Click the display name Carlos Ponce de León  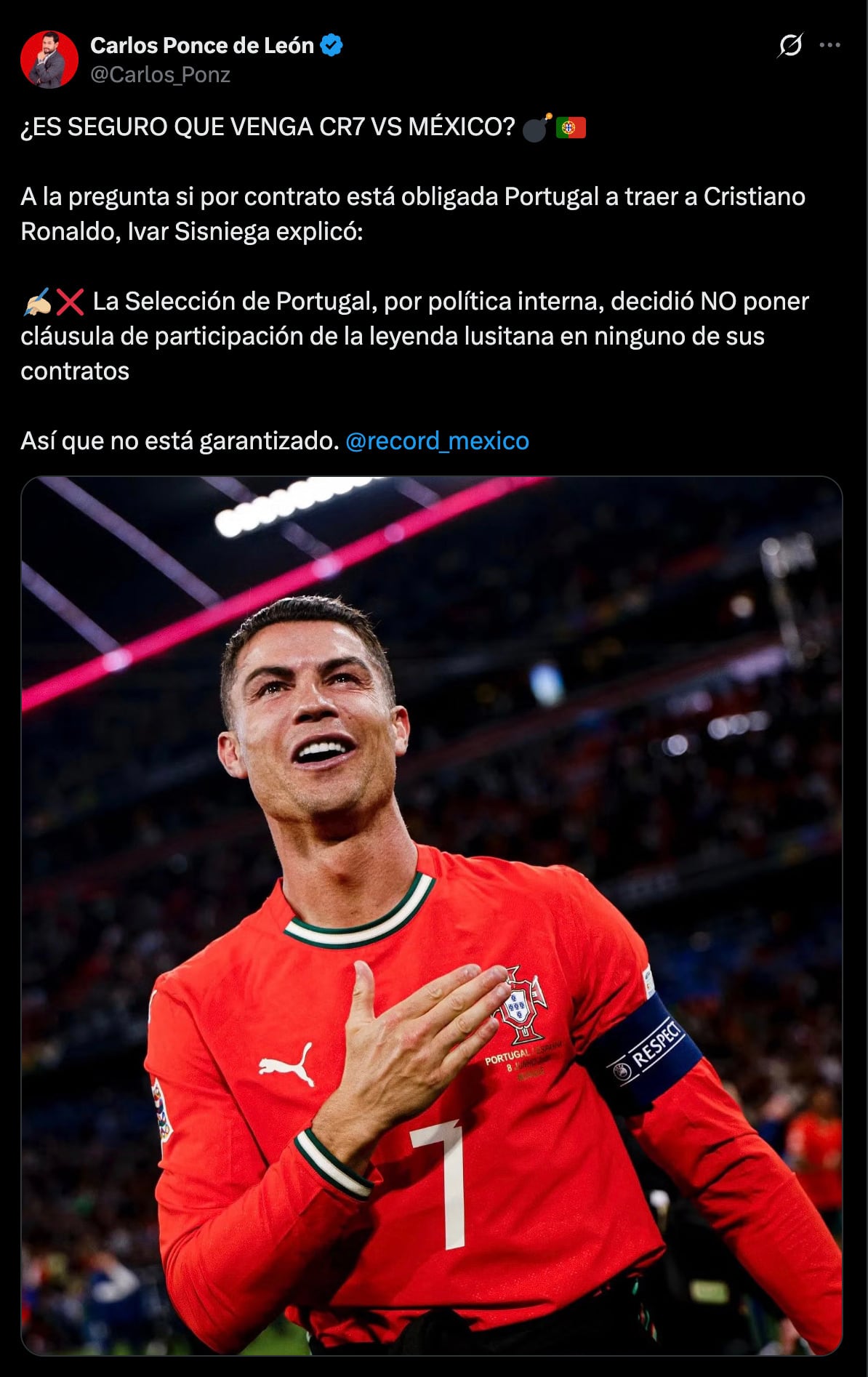click(x=202, y=45)
